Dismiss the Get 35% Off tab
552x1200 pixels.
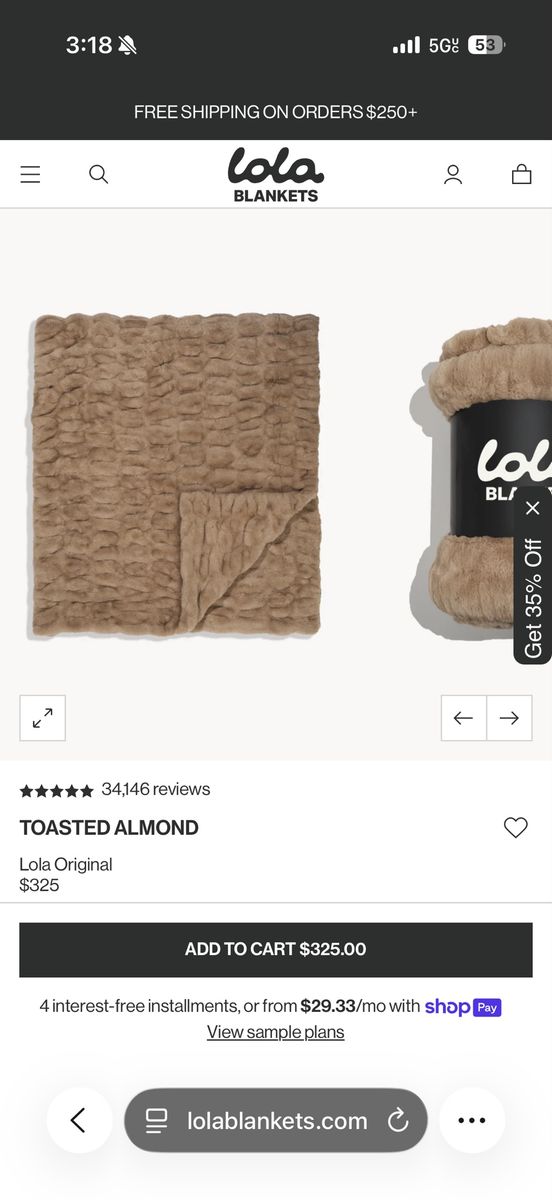(x=533, y=508)
